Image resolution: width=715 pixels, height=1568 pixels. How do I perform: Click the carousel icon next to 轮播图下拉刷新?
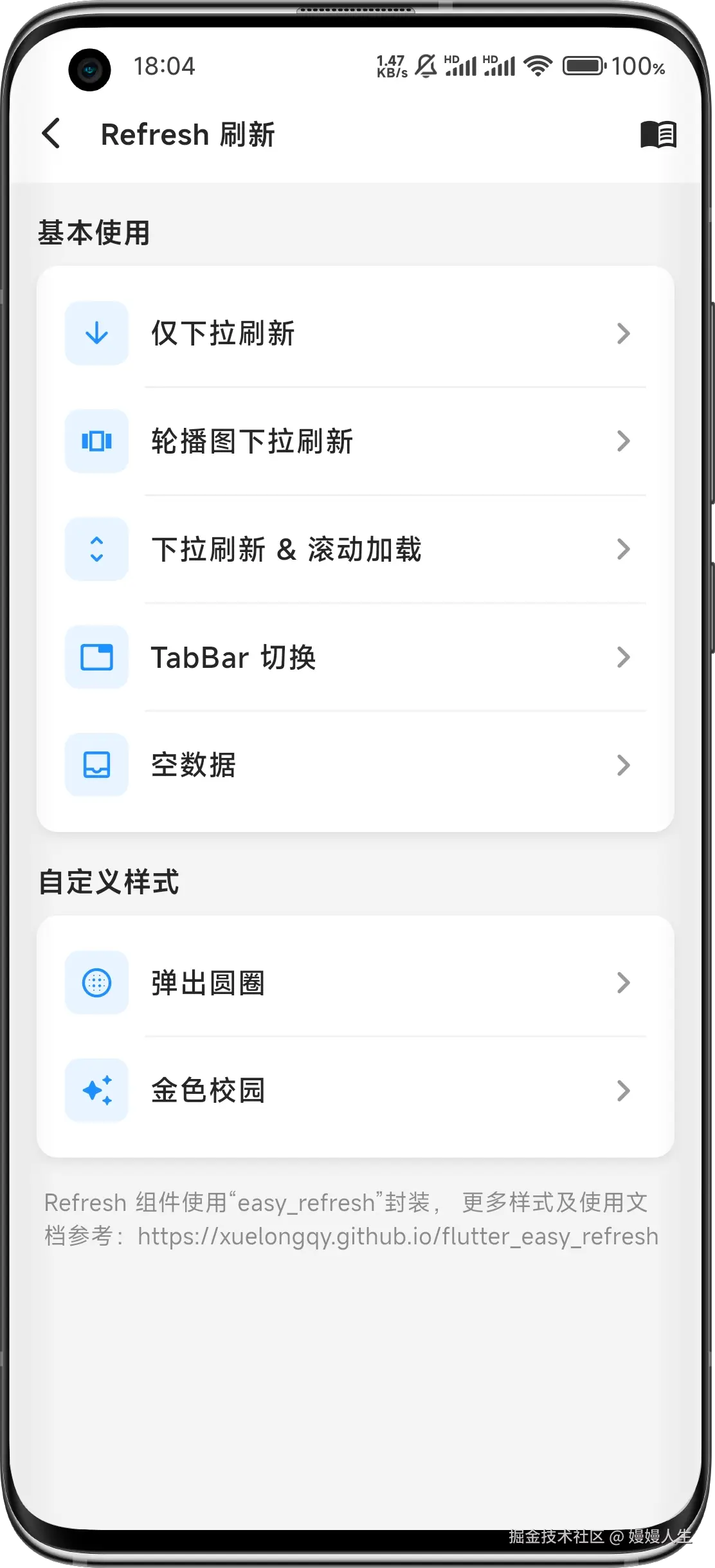pos(95,441)
